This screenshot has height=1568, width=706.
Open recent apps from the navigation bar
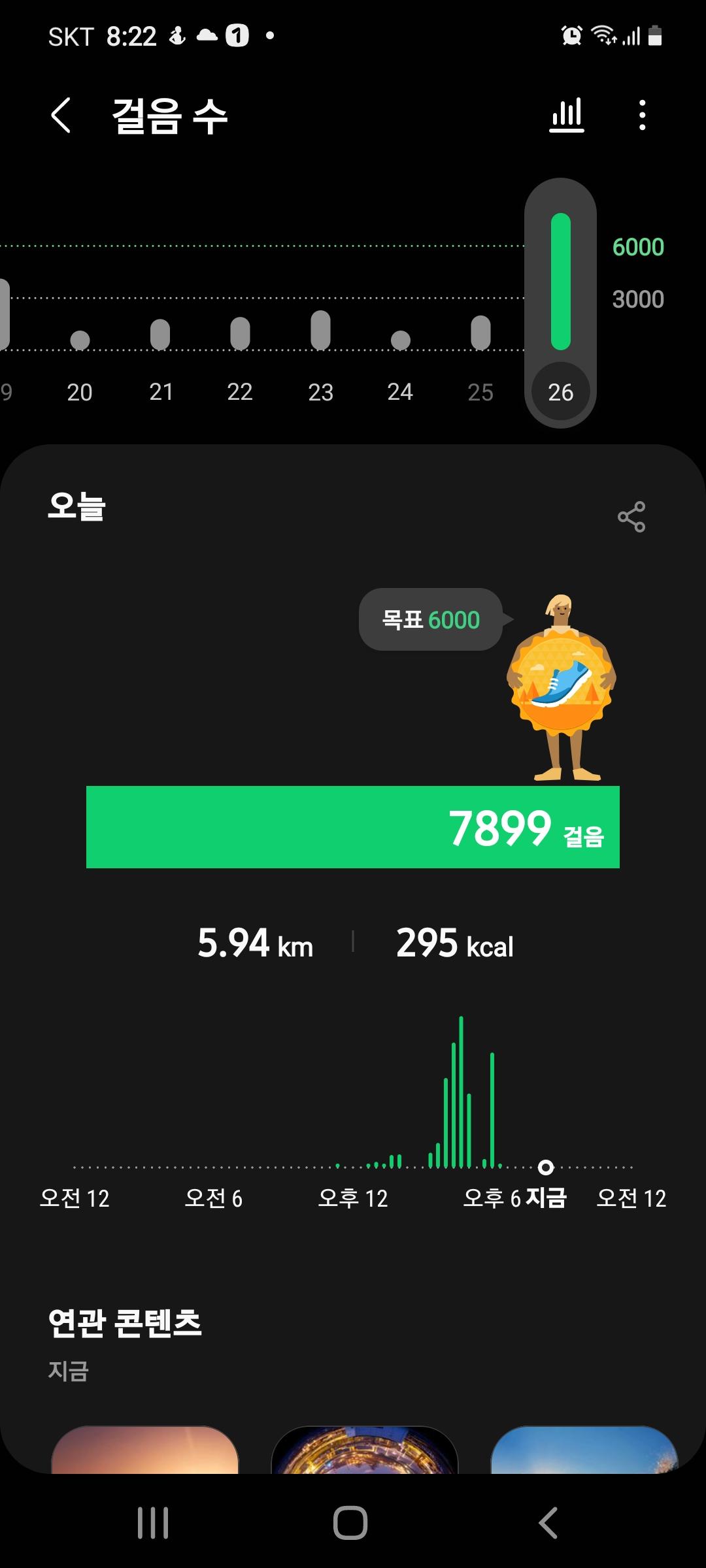click(x=153, y=1523)
